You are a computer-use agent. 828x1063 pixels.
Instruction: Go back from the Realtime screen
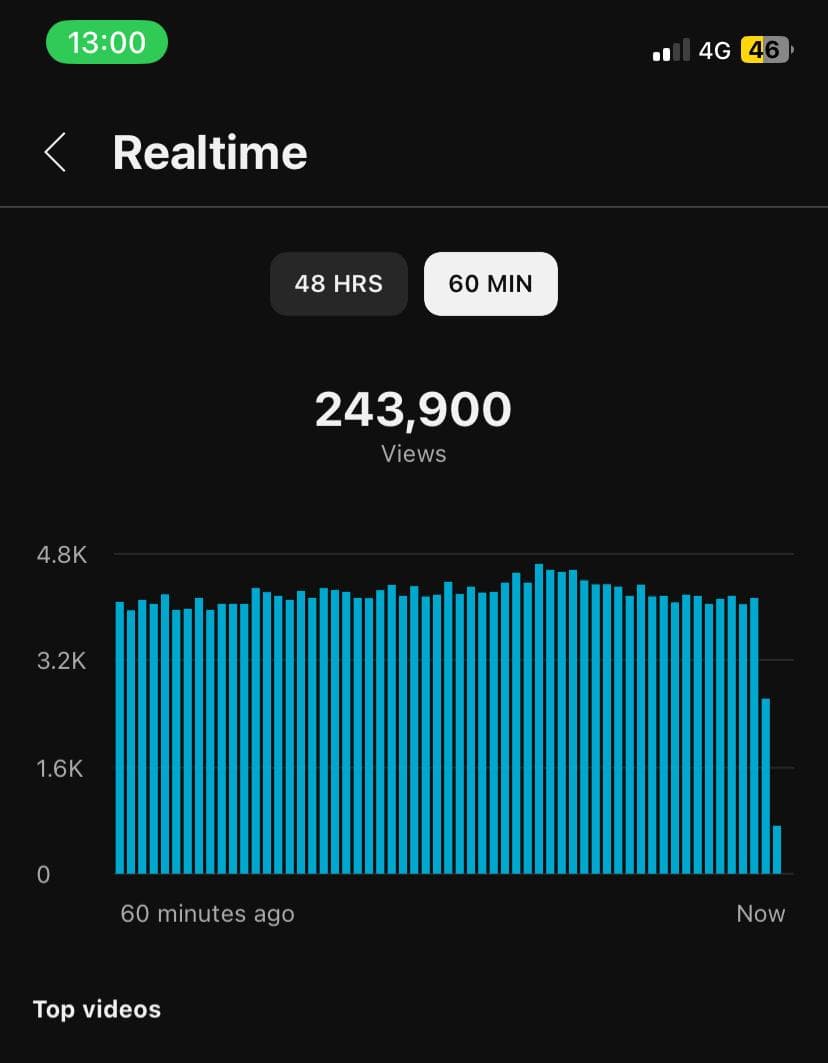(x=56, y=153)
